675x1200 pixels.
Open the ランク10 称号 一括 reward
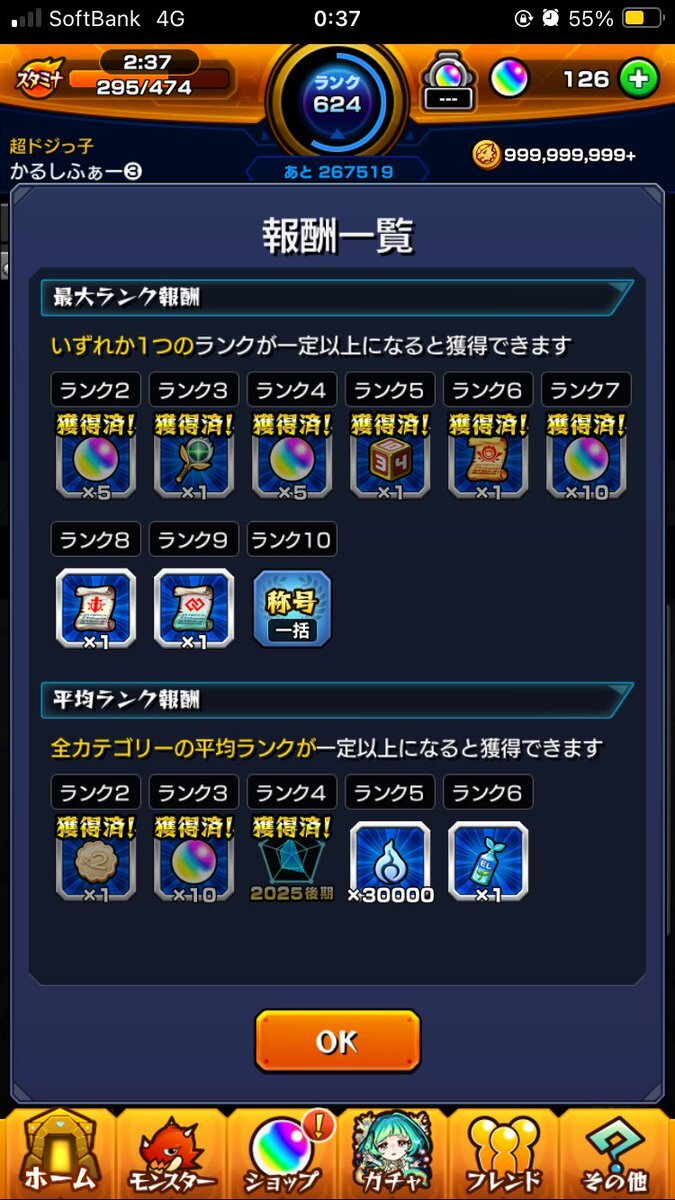(292, 608)
